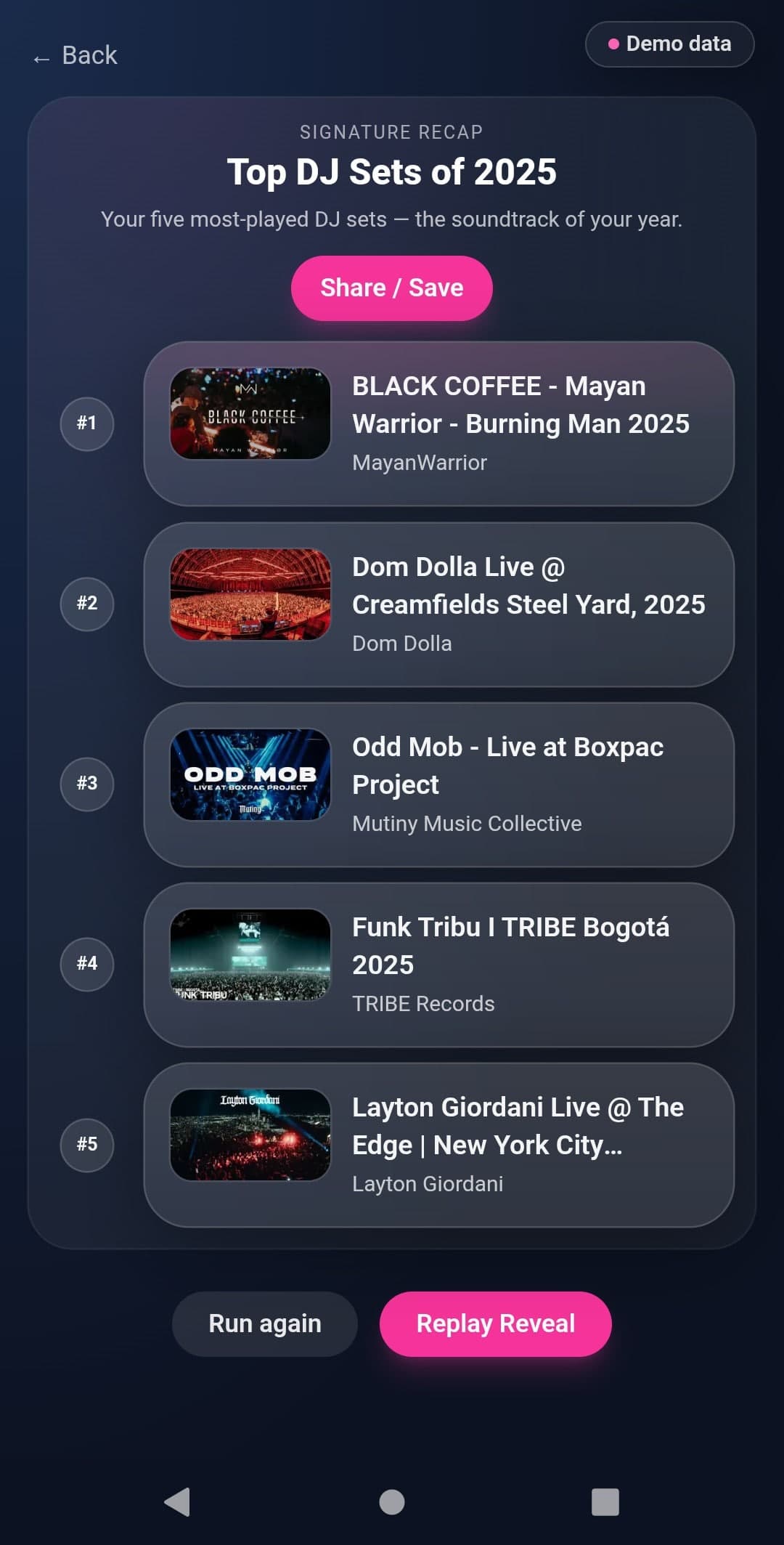Image resolution: width=784 pixels, height=1545 pixels.
Task: Tap the Share / Save button
Action: (x=392, y=288)
